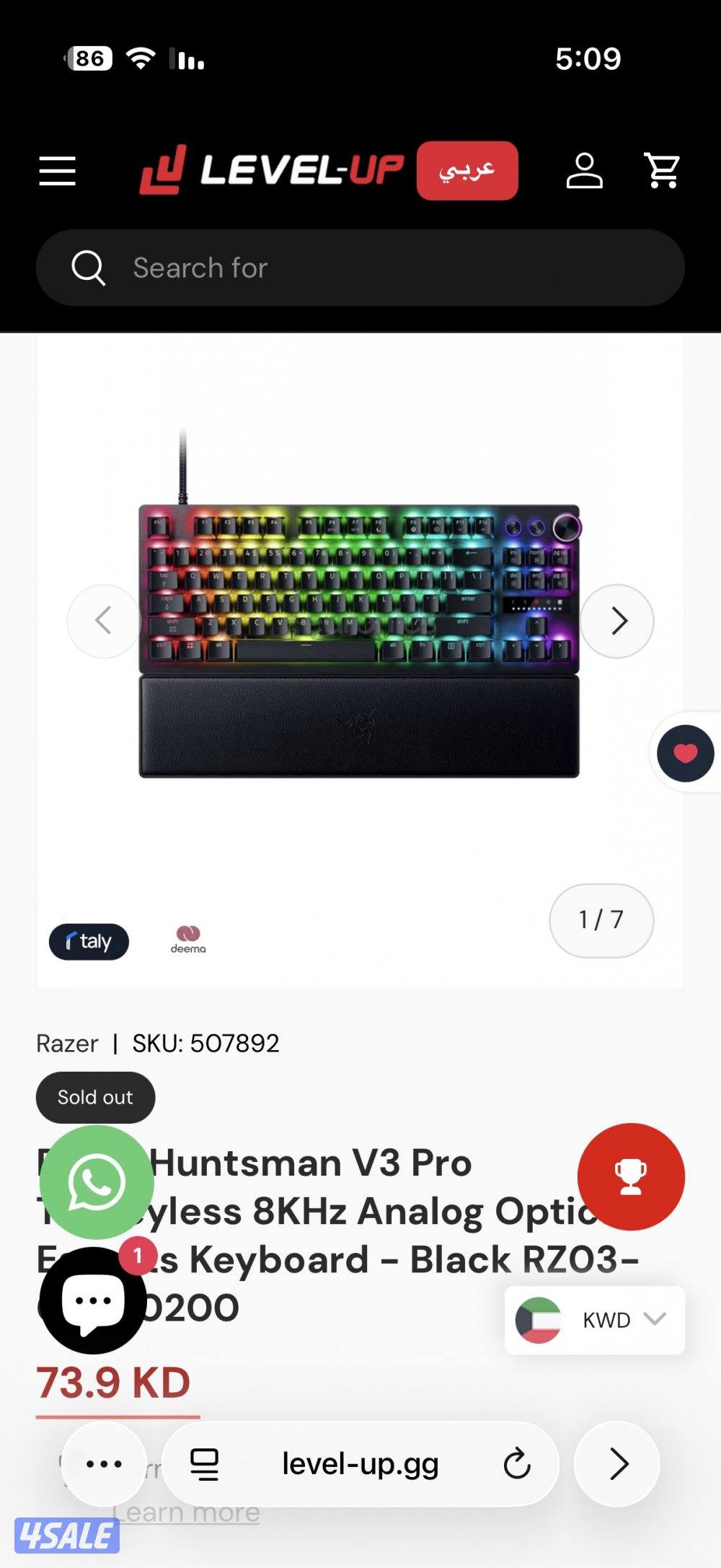The width and height of the screenshot is (721, 1568).
Task: Go forward in the browser
Action: click(x=617, y=1464)
